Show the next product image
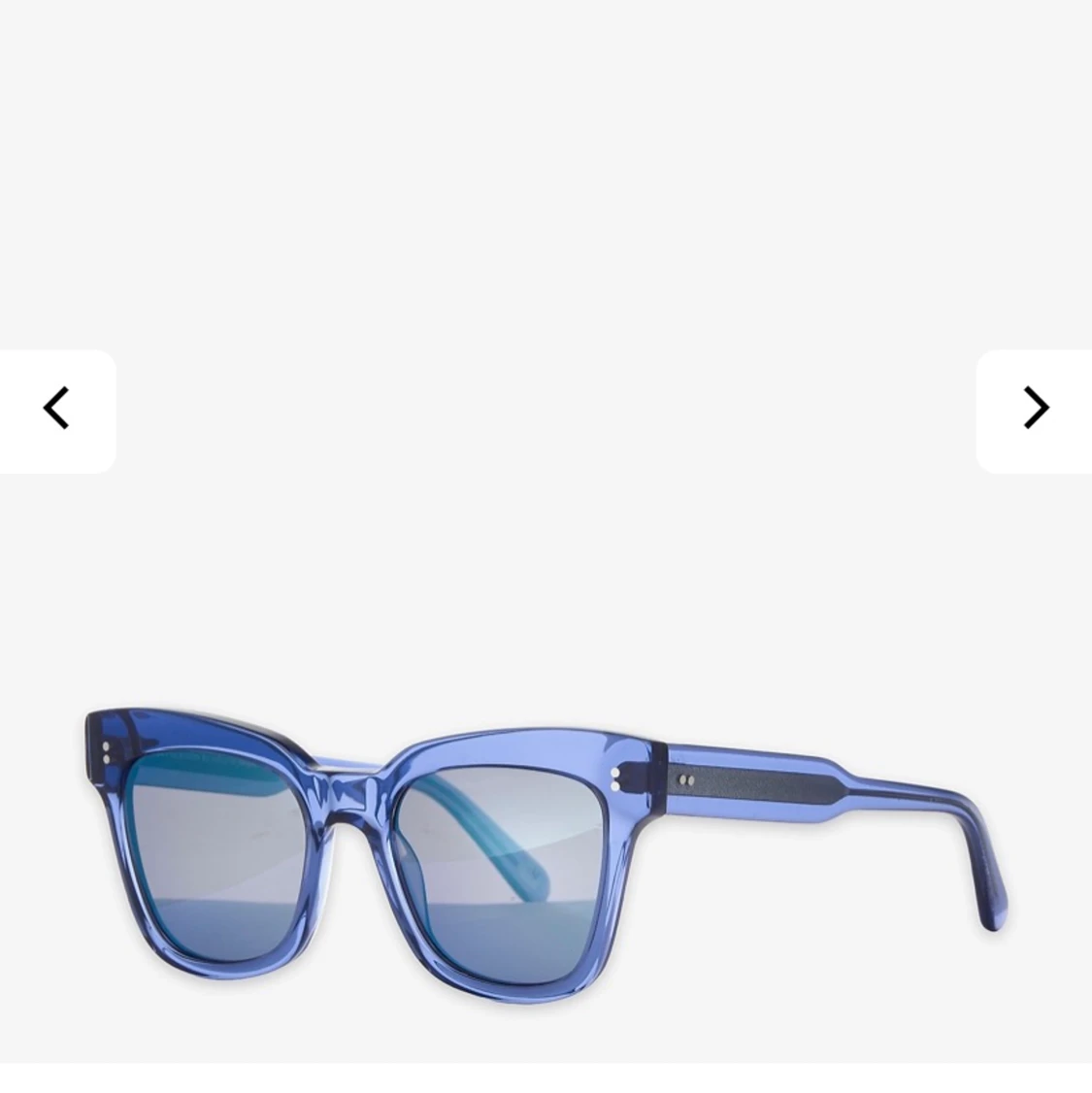The image size is (1092, 1093). point(1035,410)
